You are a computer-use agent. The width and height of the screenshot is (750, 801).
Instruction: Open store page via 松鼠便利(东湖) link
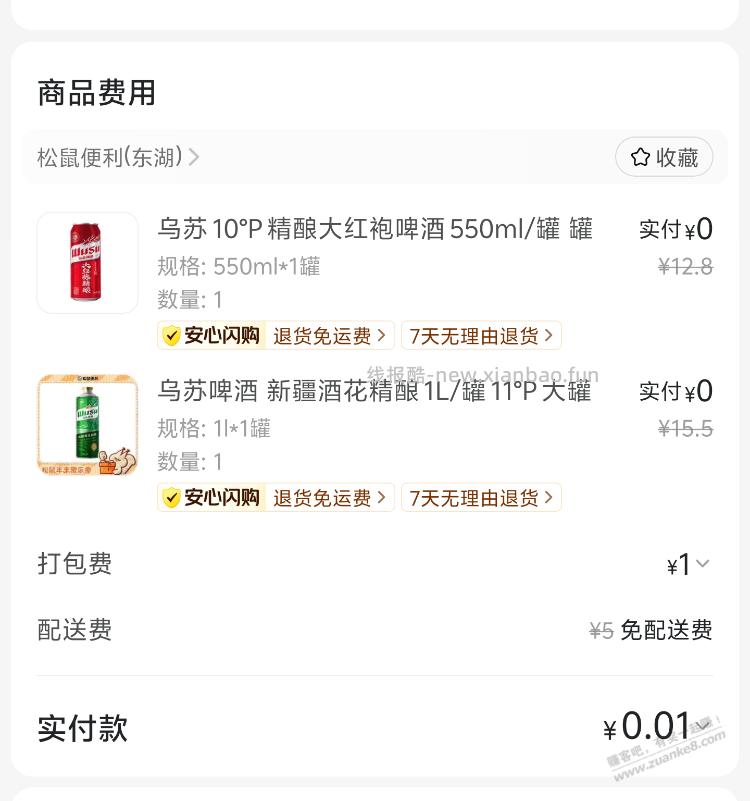coord(106,157)
